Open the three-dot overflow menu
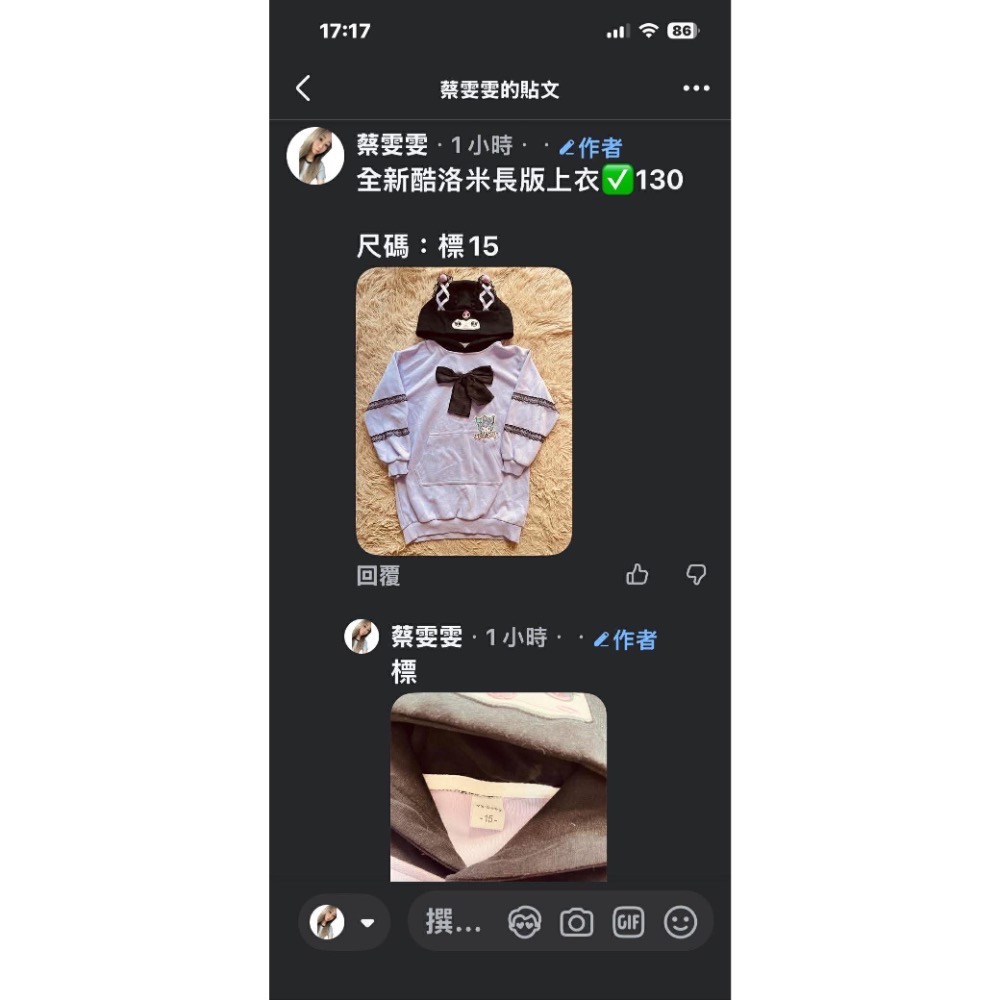Image resolution: width=1000 pixels, height=1000 pixels. (x=696, y=89)
